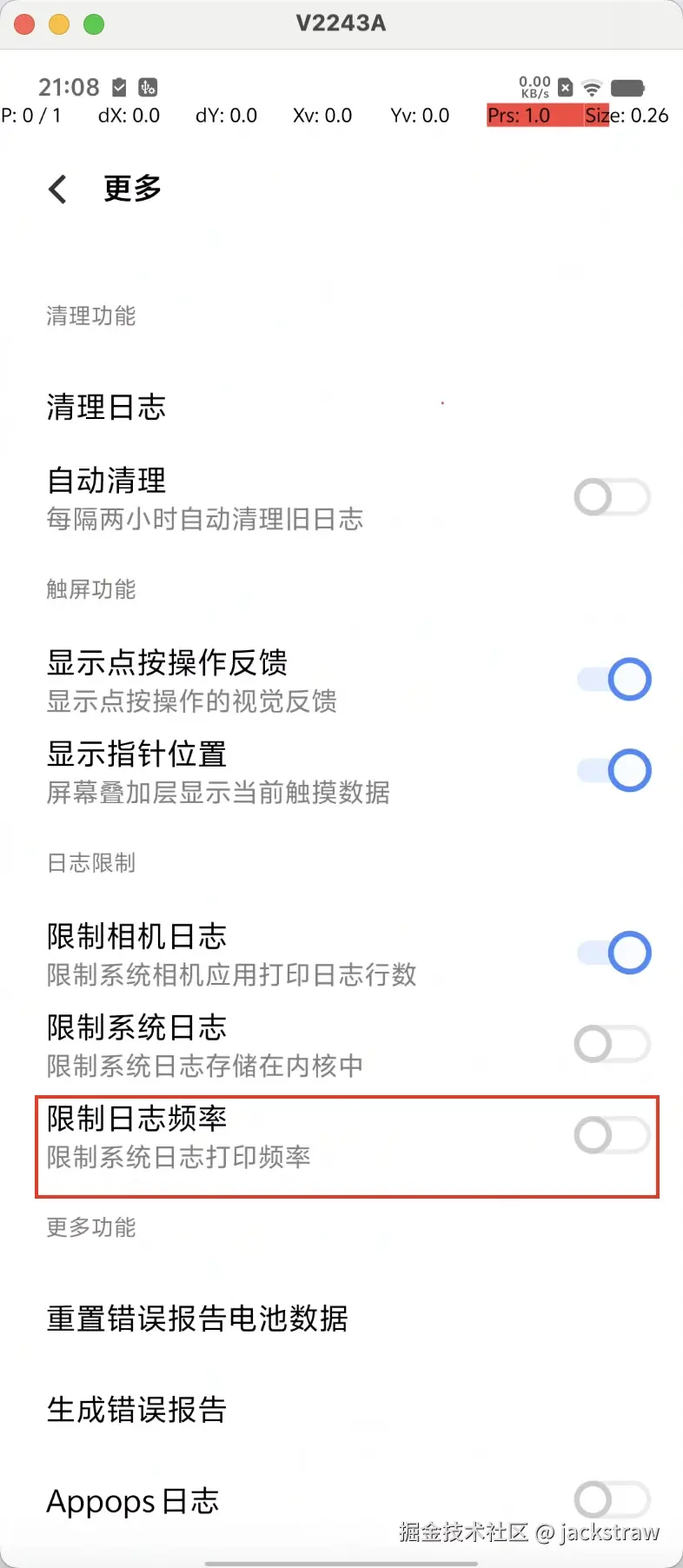Minimize the V2243A window
The image size is (683, 1568).
(59, 24)
